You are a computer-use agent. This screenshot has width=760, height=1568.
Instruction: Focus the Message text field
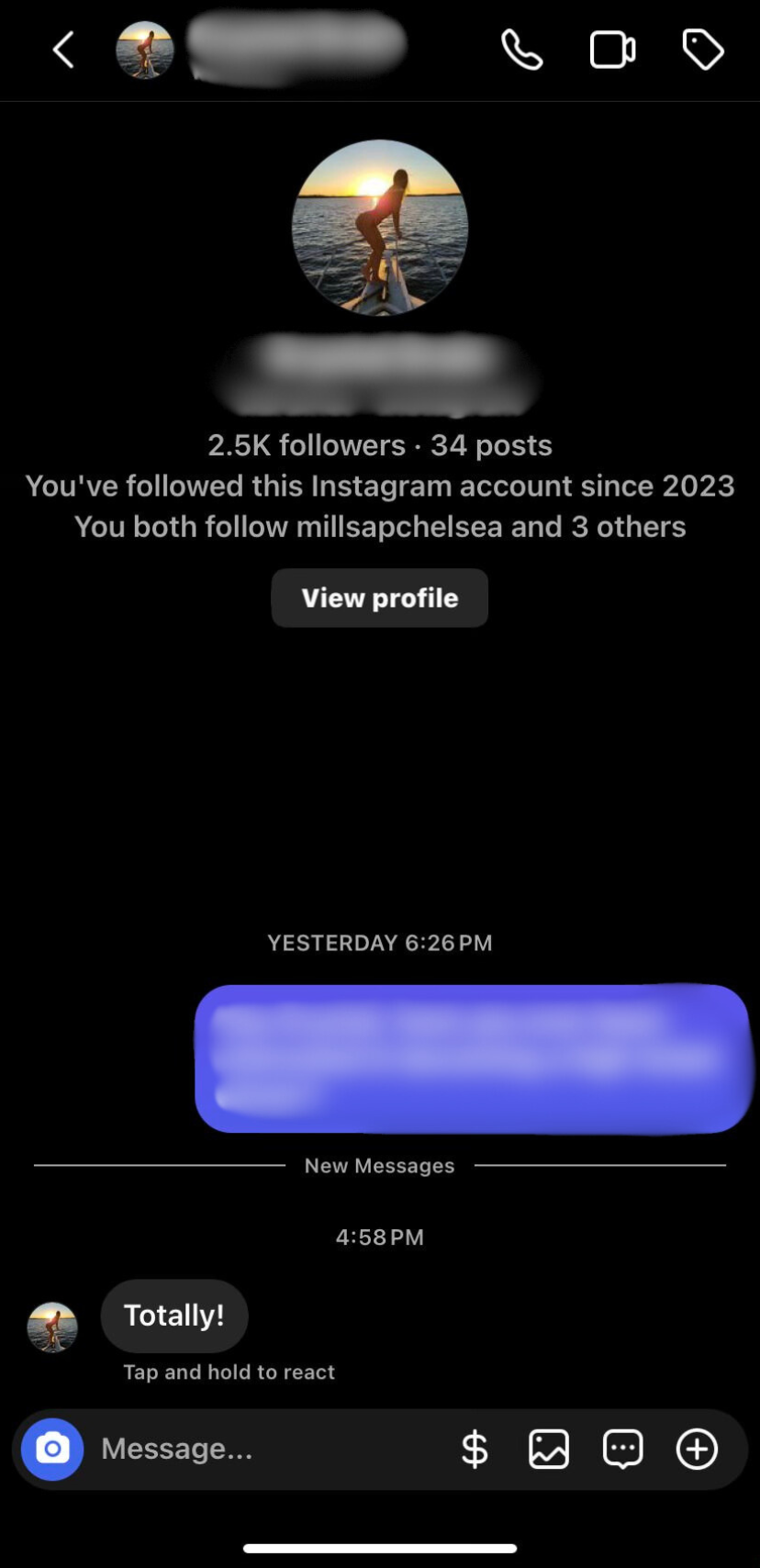tap(266, 1449)
